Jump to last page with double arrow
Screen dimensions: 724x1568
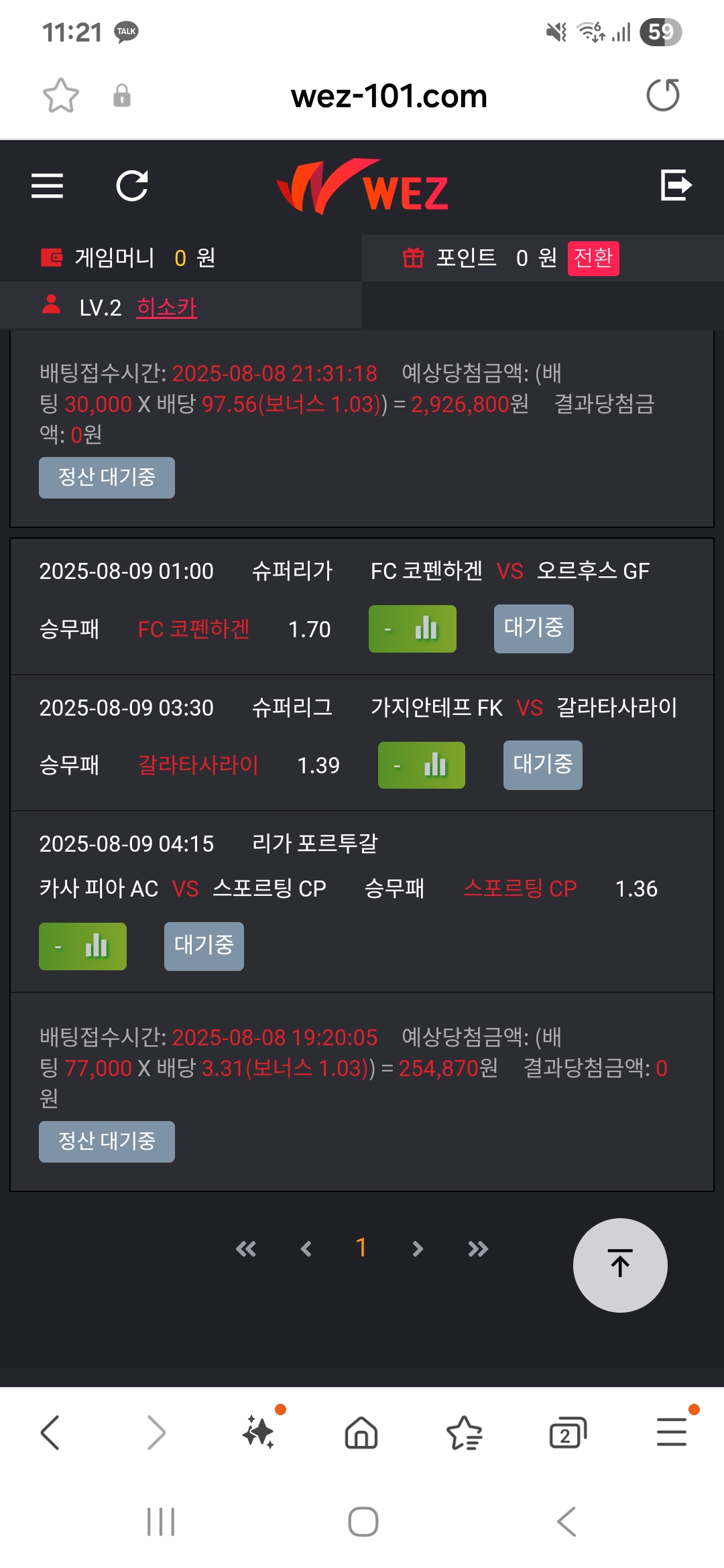[x=478, y=1248]
